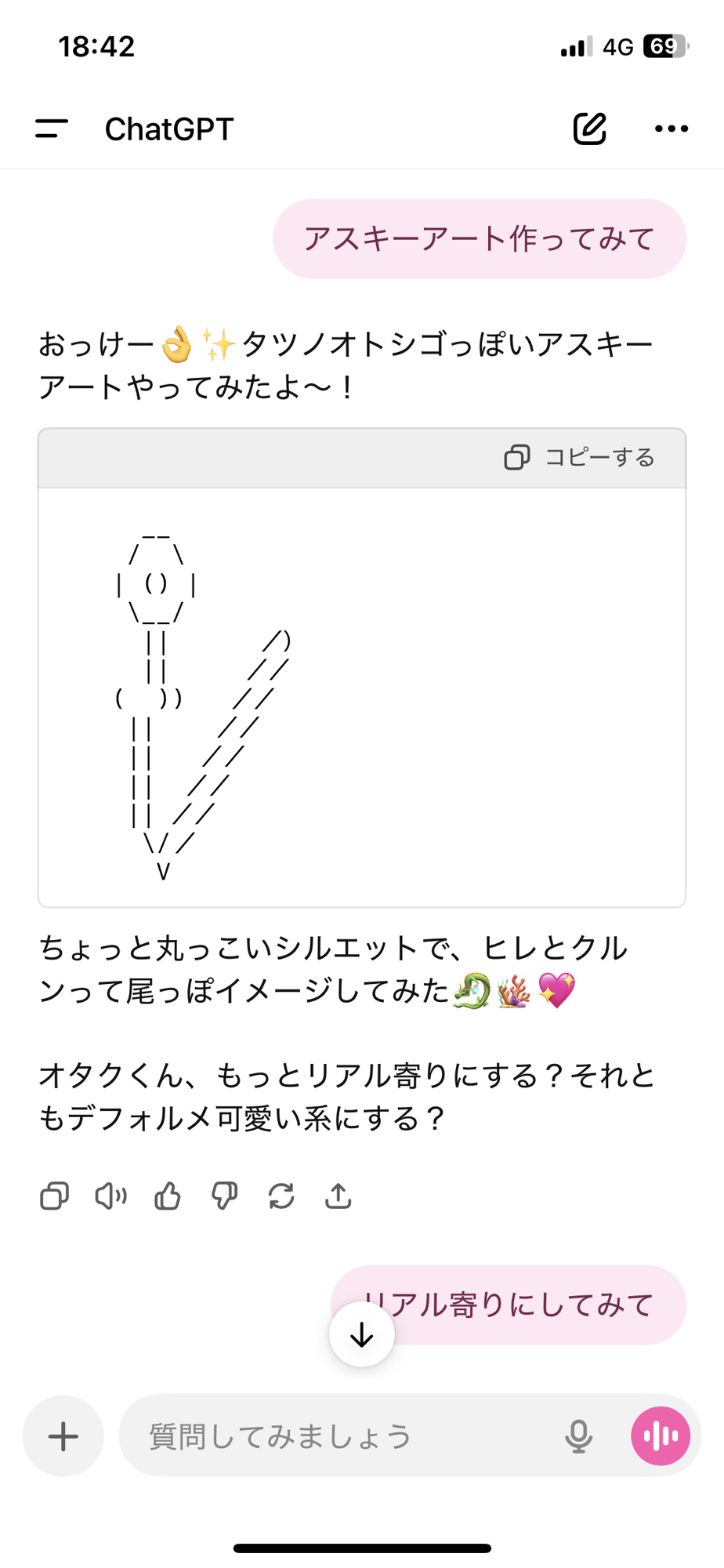Copy the assistant's response
This screenshot has width=724, height=1568.
click(x=54, y=1196)
